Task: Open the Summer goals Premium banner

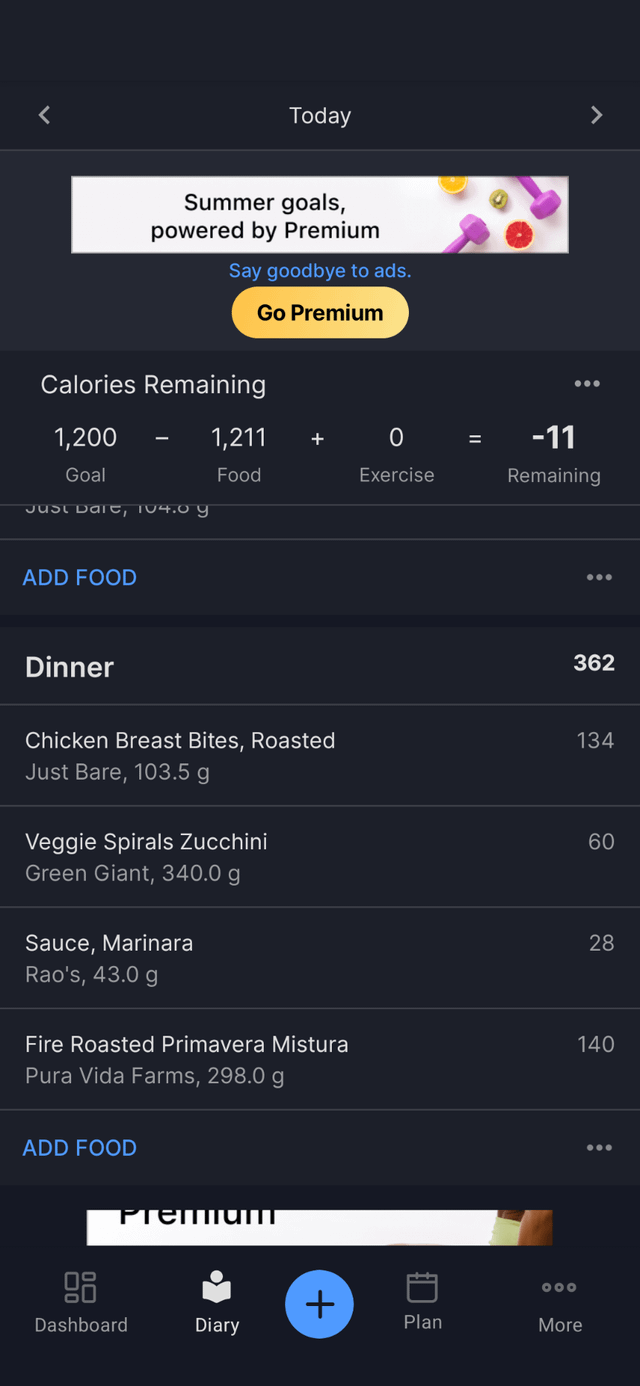Action: [320, 215]
